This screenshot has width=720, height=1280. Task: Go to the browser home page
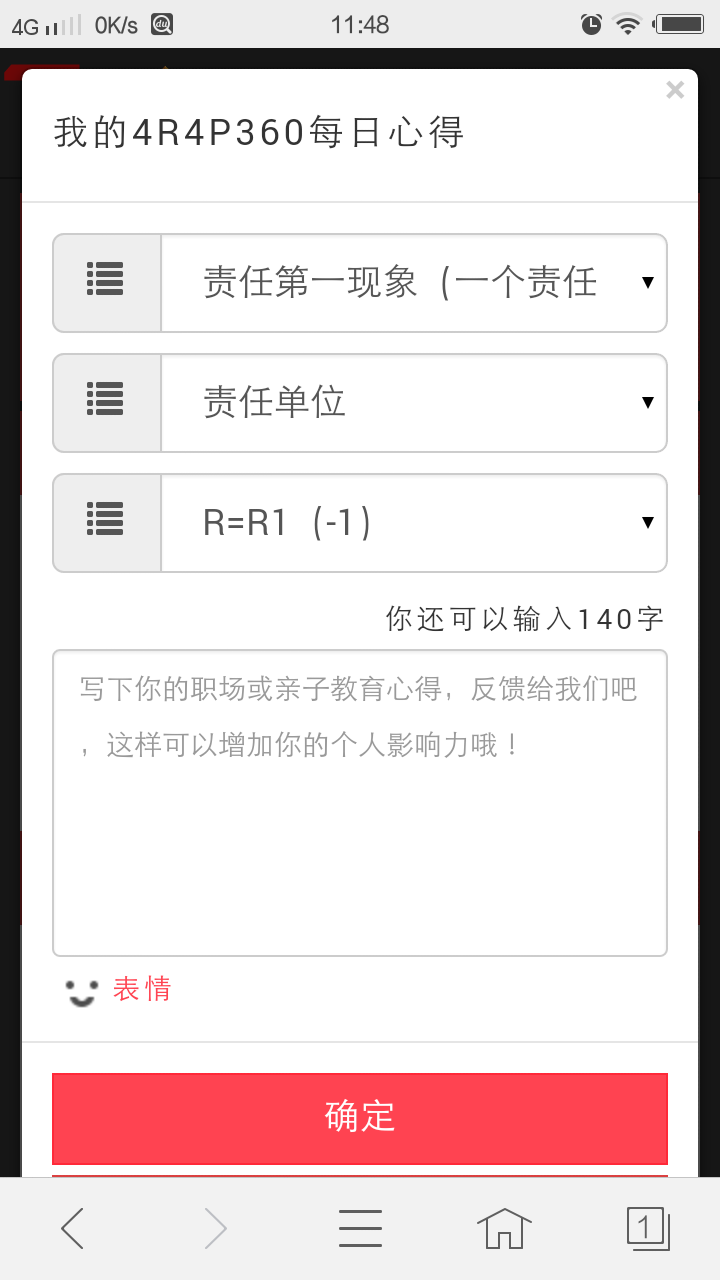click(x=504, y=1228)
